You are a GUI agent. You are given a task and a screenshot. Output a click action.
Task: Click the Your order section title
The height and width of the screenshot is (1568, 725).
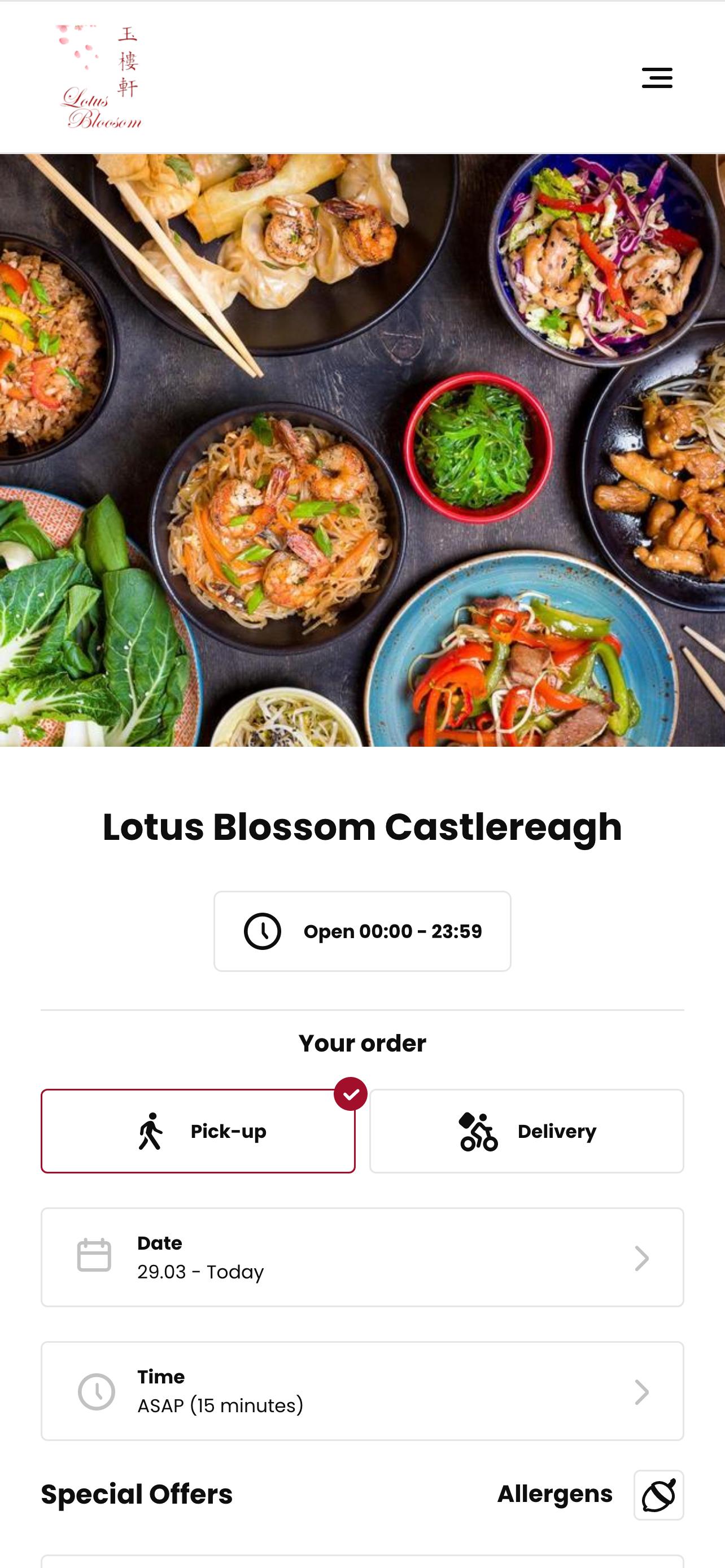(362, 1043)
